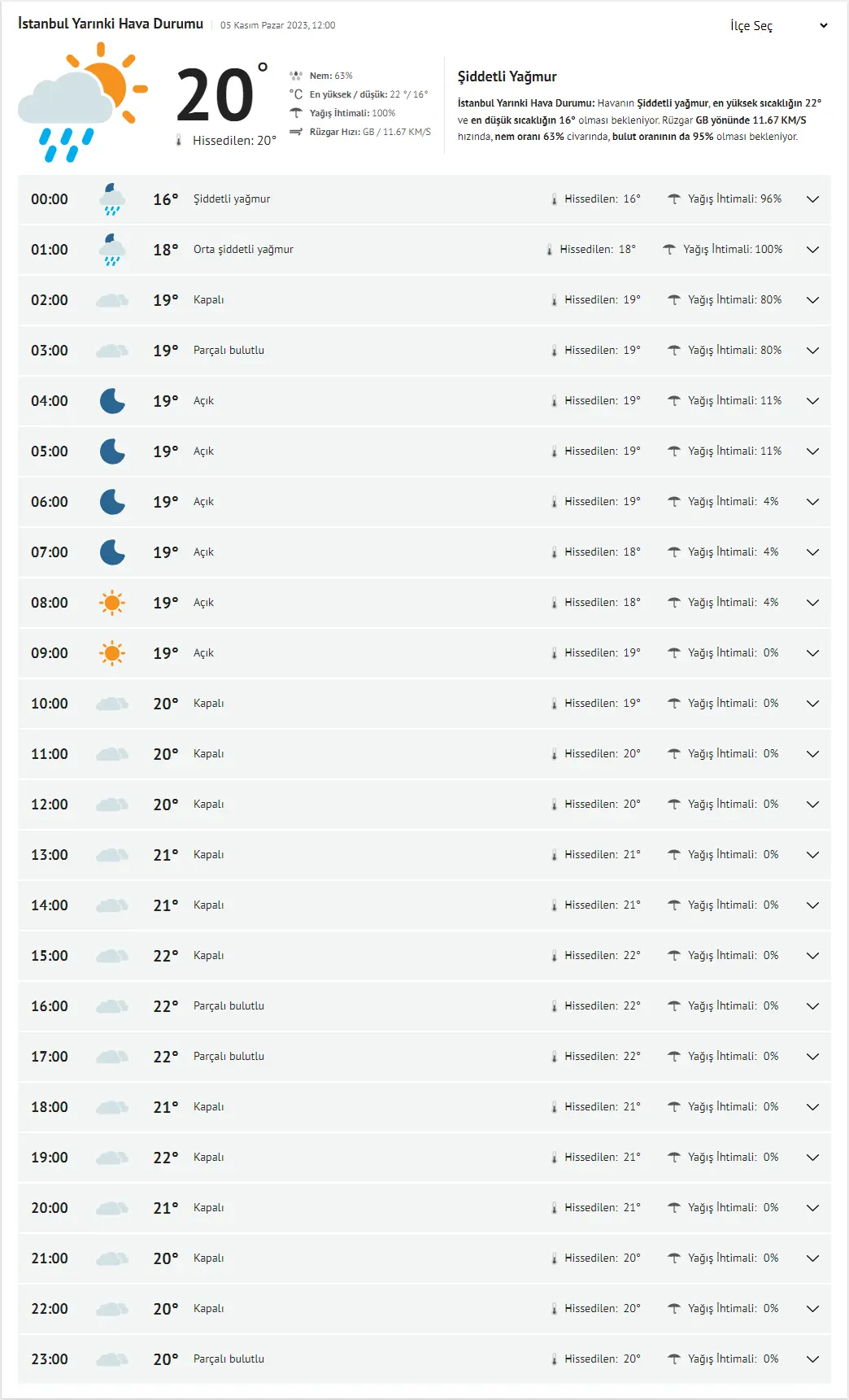Show the 10:00 Kapalı row details
849x1400 pixels.
tap(812, 704)
